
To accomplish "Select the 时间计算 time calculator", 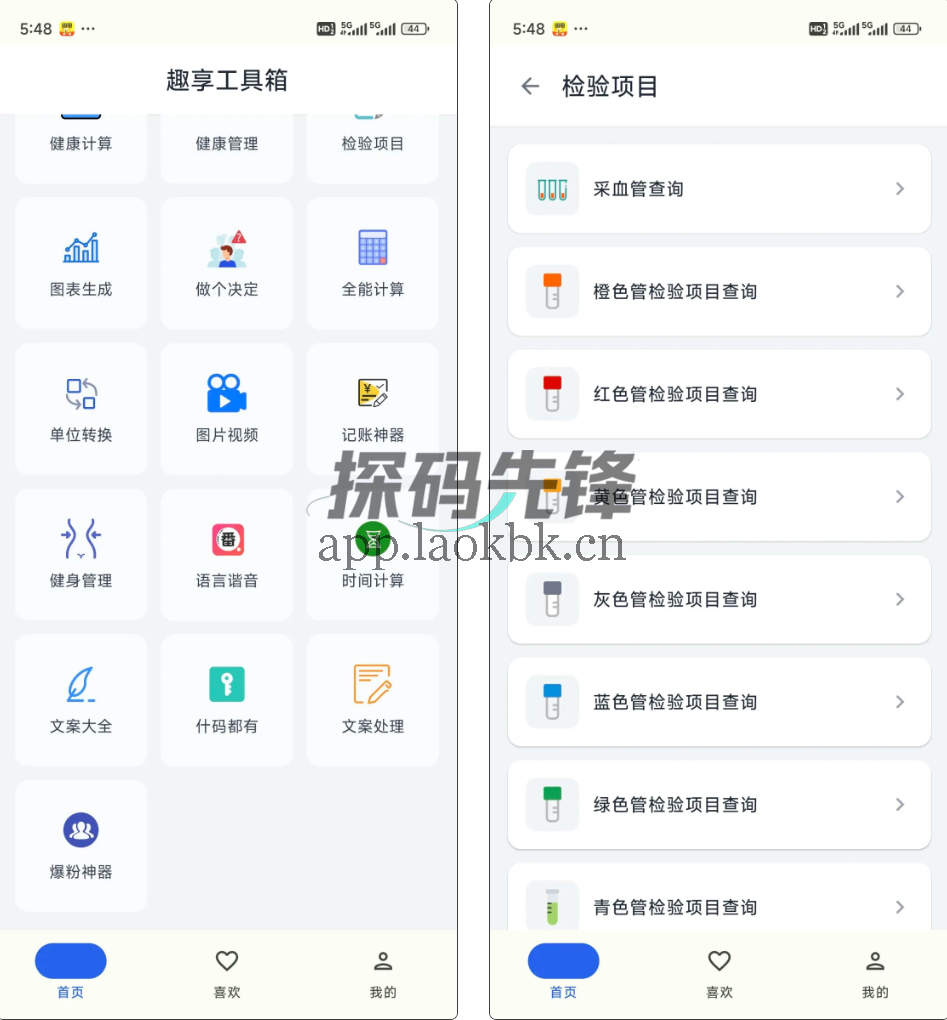I will [372, 554].
